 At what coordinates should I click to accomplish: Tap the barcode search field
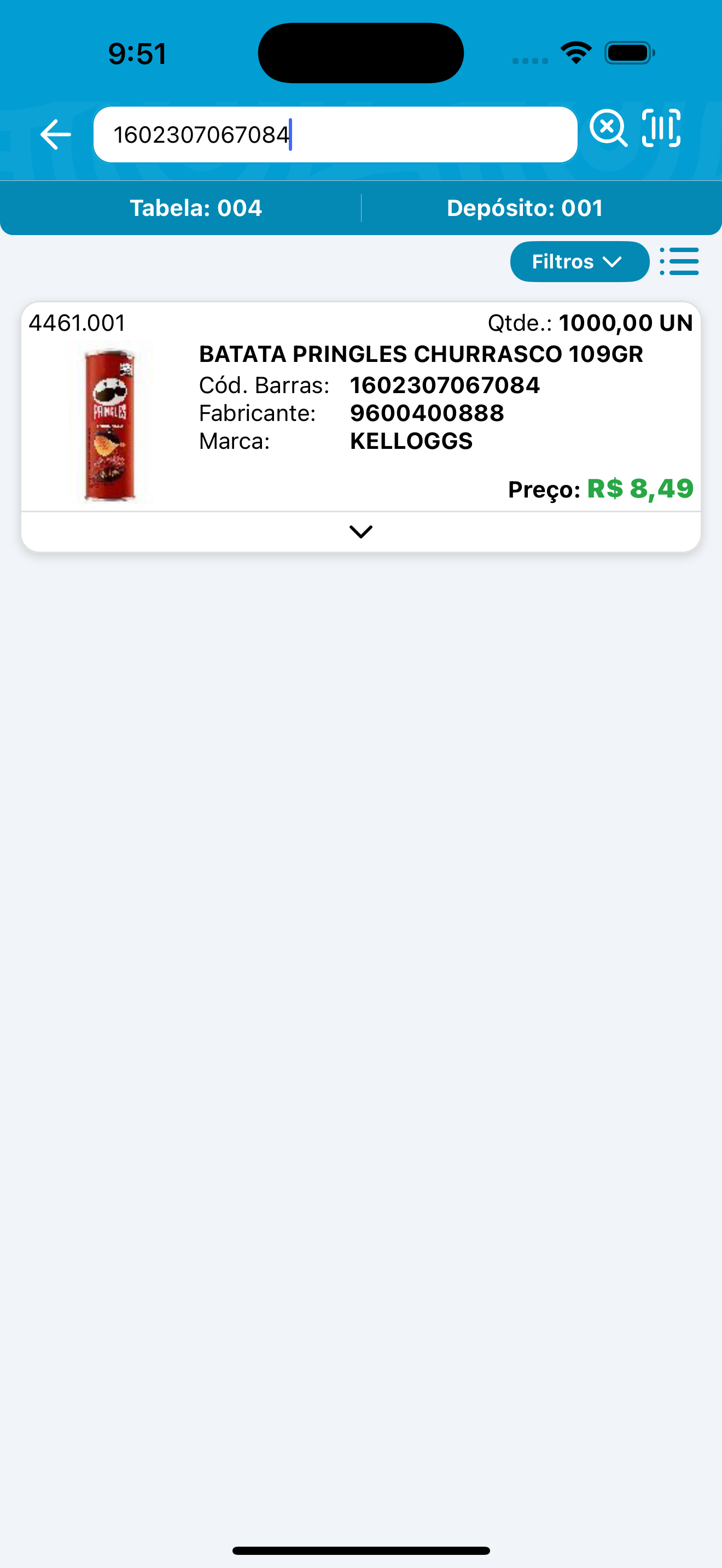[x=335, y=134]
